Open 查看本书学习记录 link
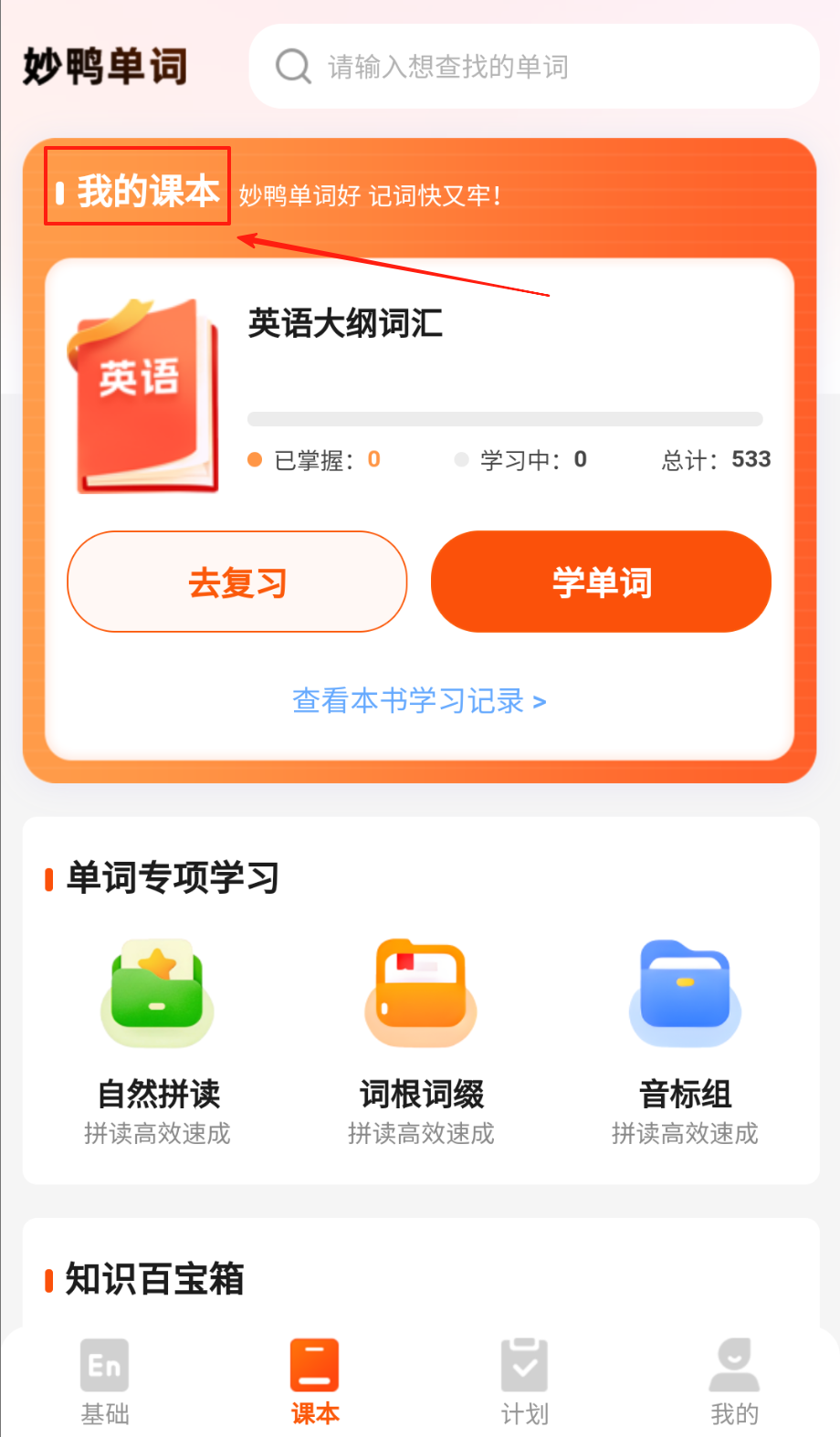840x1437 pixels. pos(419,701)
